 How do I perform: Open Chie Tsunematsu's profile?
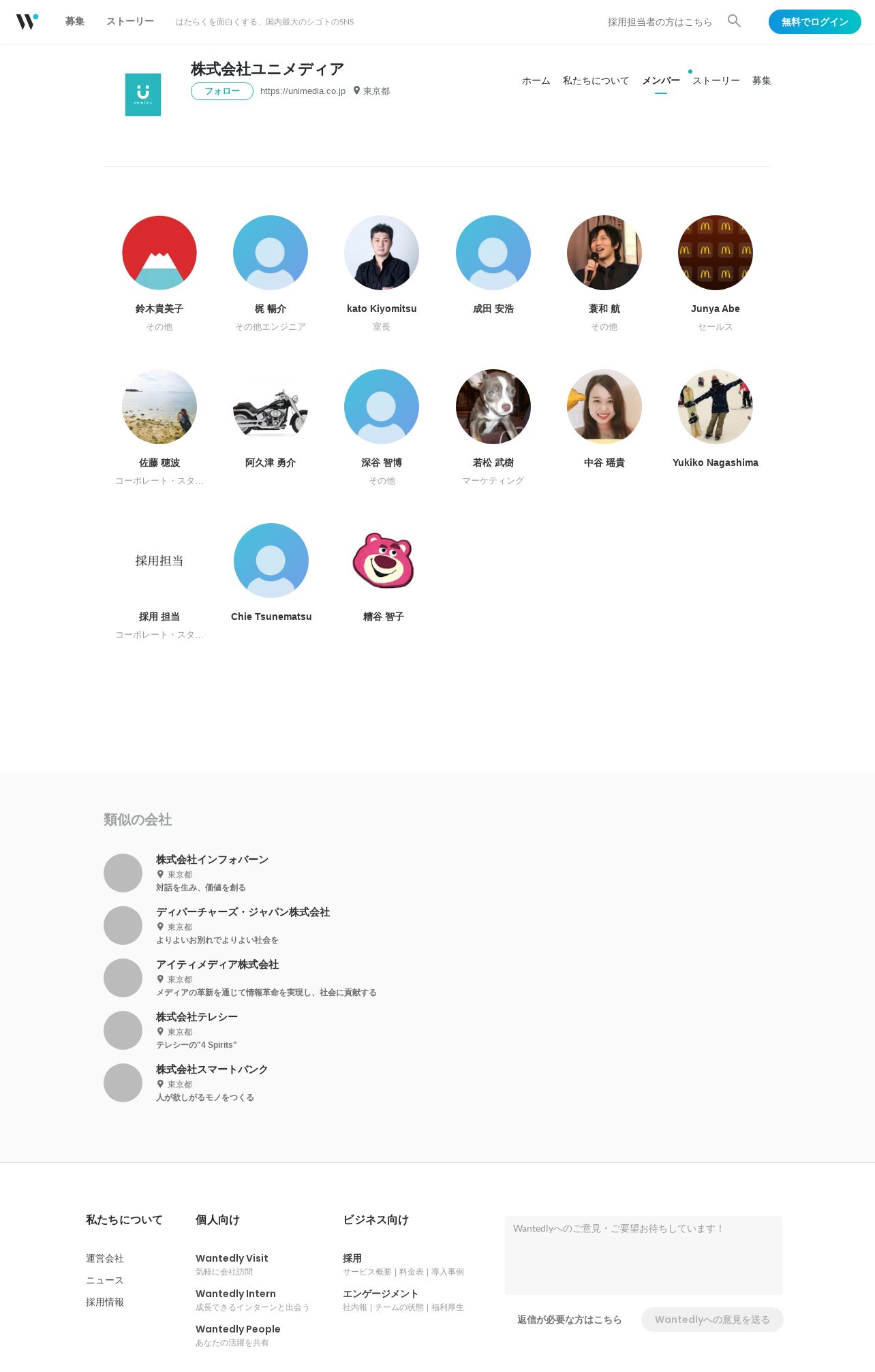(271, 561)
